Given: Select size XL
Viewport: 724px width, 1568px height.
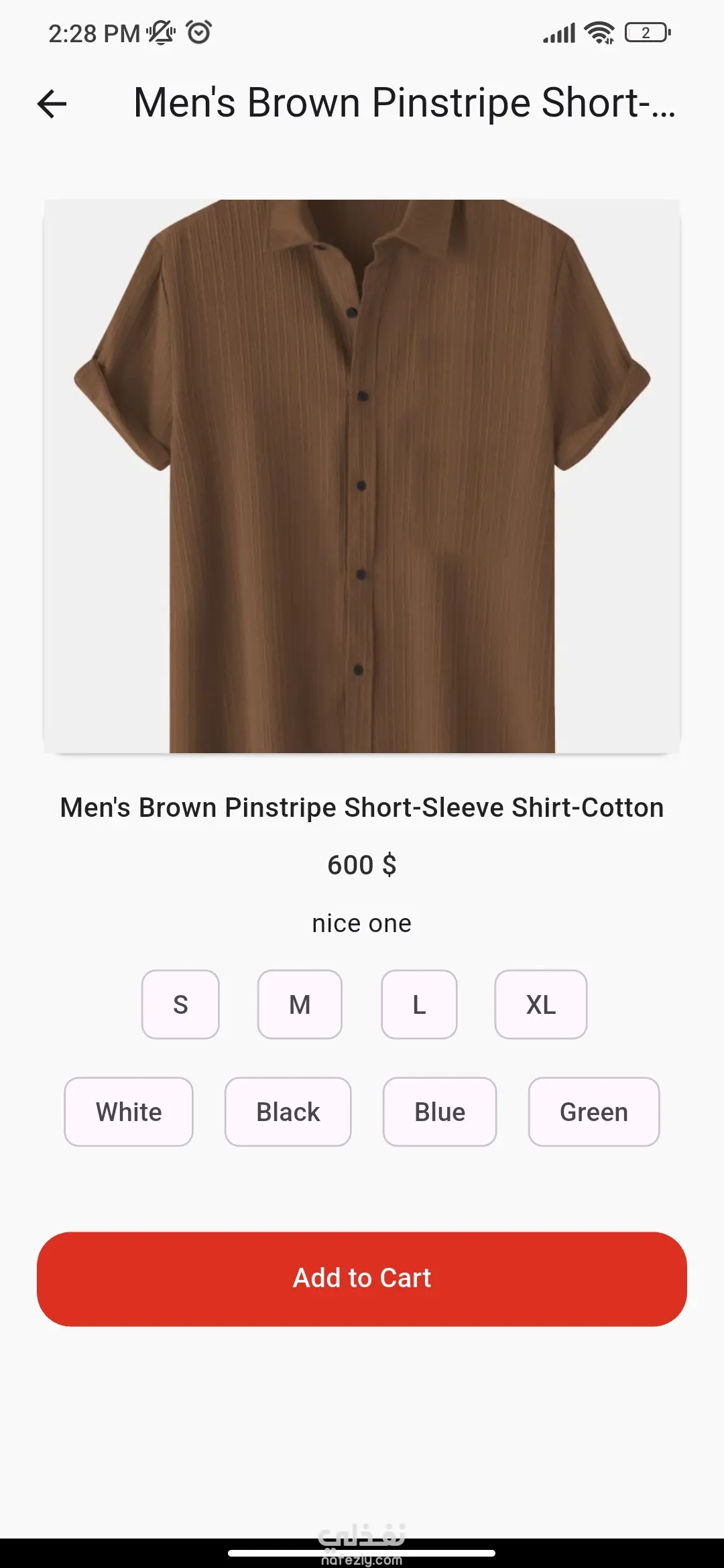Looking at the screenshot, I should pos(541,1004).
